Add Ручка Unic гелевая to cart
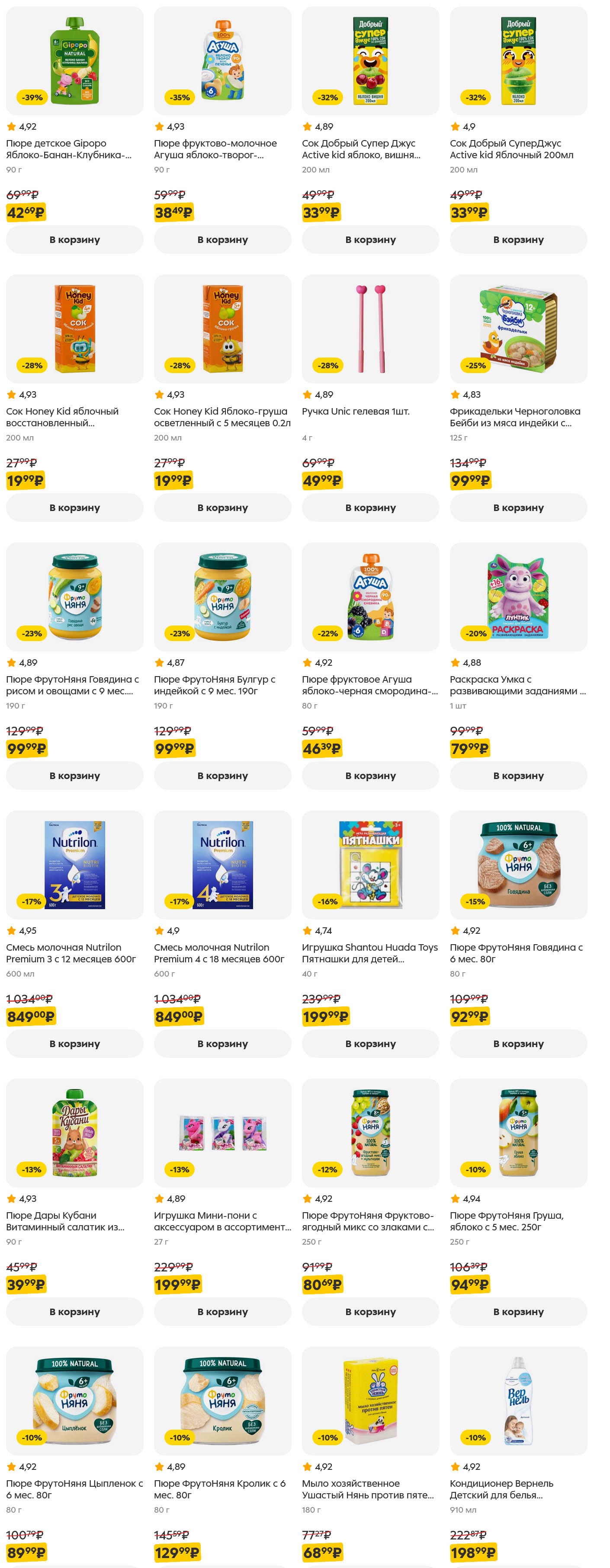This screenshot has height=1568, width=610. pos(370,508)
